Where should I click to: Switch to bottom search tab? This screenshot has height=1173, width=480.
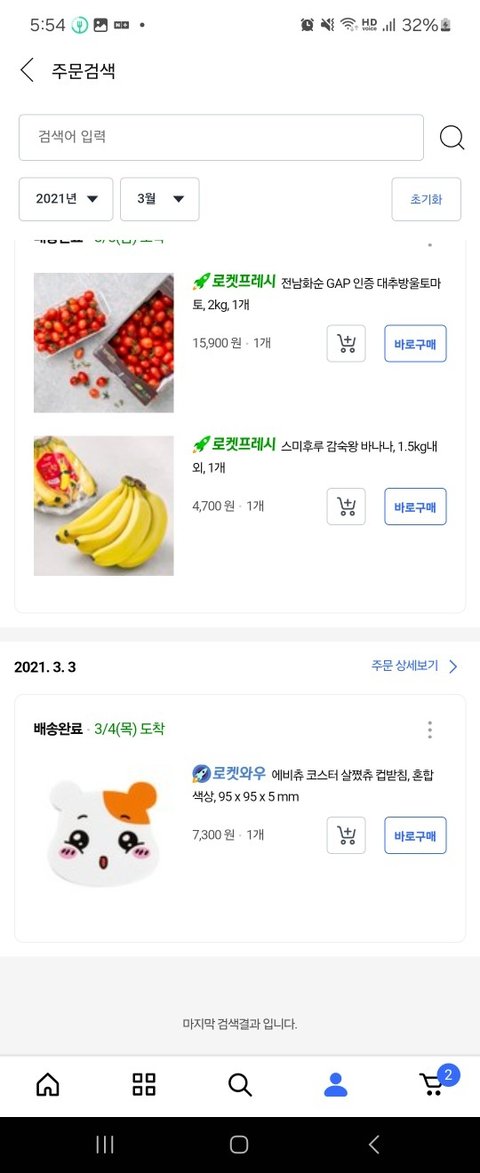[x=240, y=1084]
